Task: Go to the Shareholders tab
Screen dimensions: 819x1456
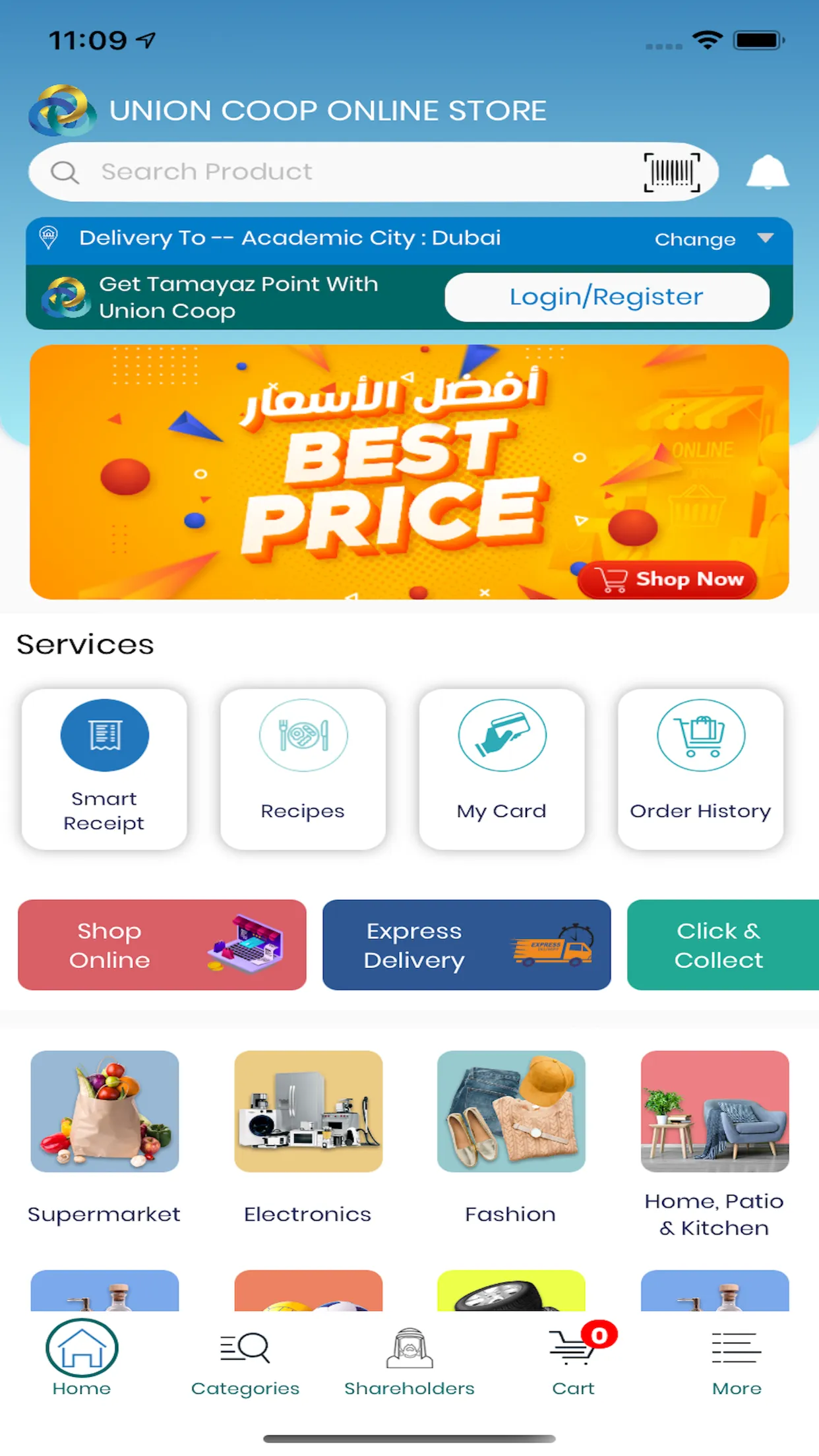Action: 409,1360
